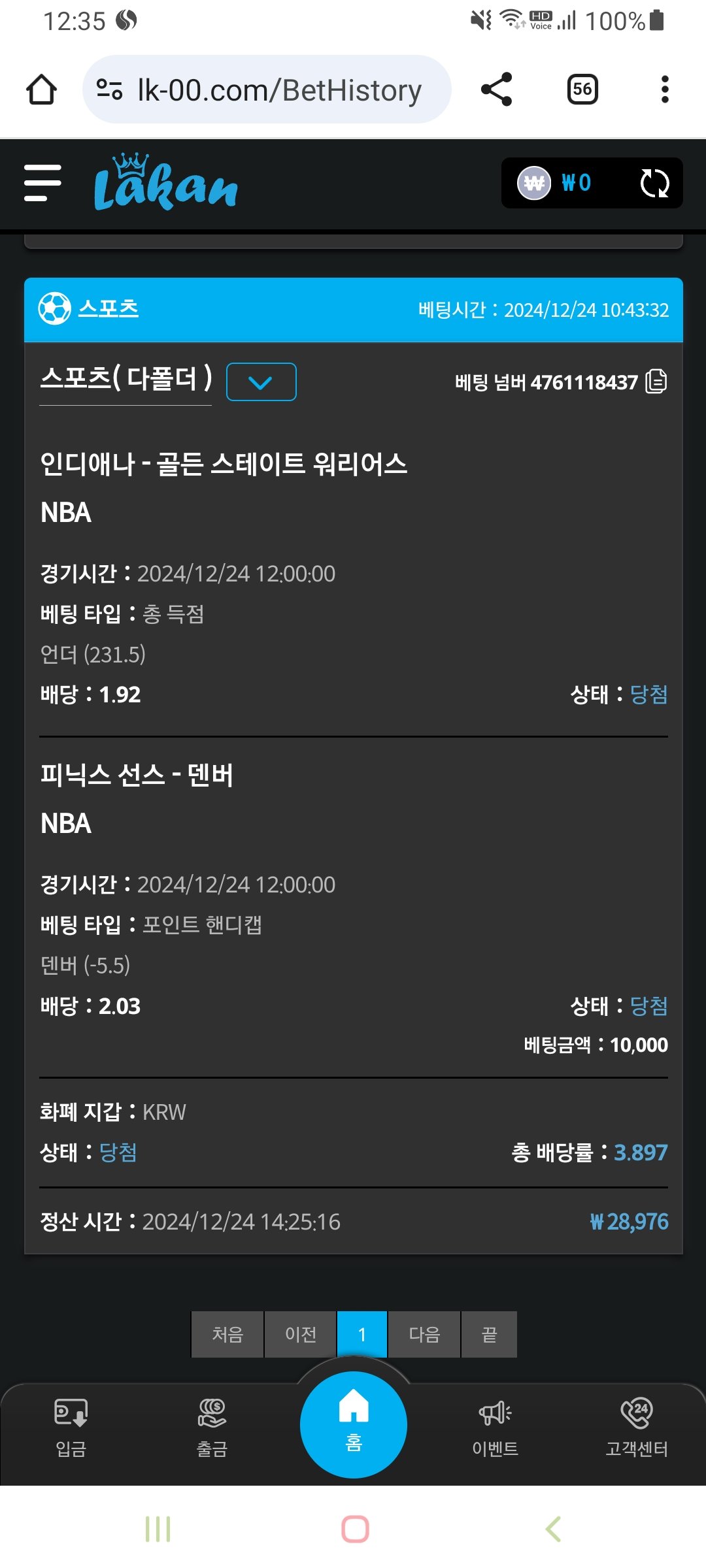The image size is (706, 1568).
Task: Open the browser tab switcher
Action: click(x=582, y=90)
